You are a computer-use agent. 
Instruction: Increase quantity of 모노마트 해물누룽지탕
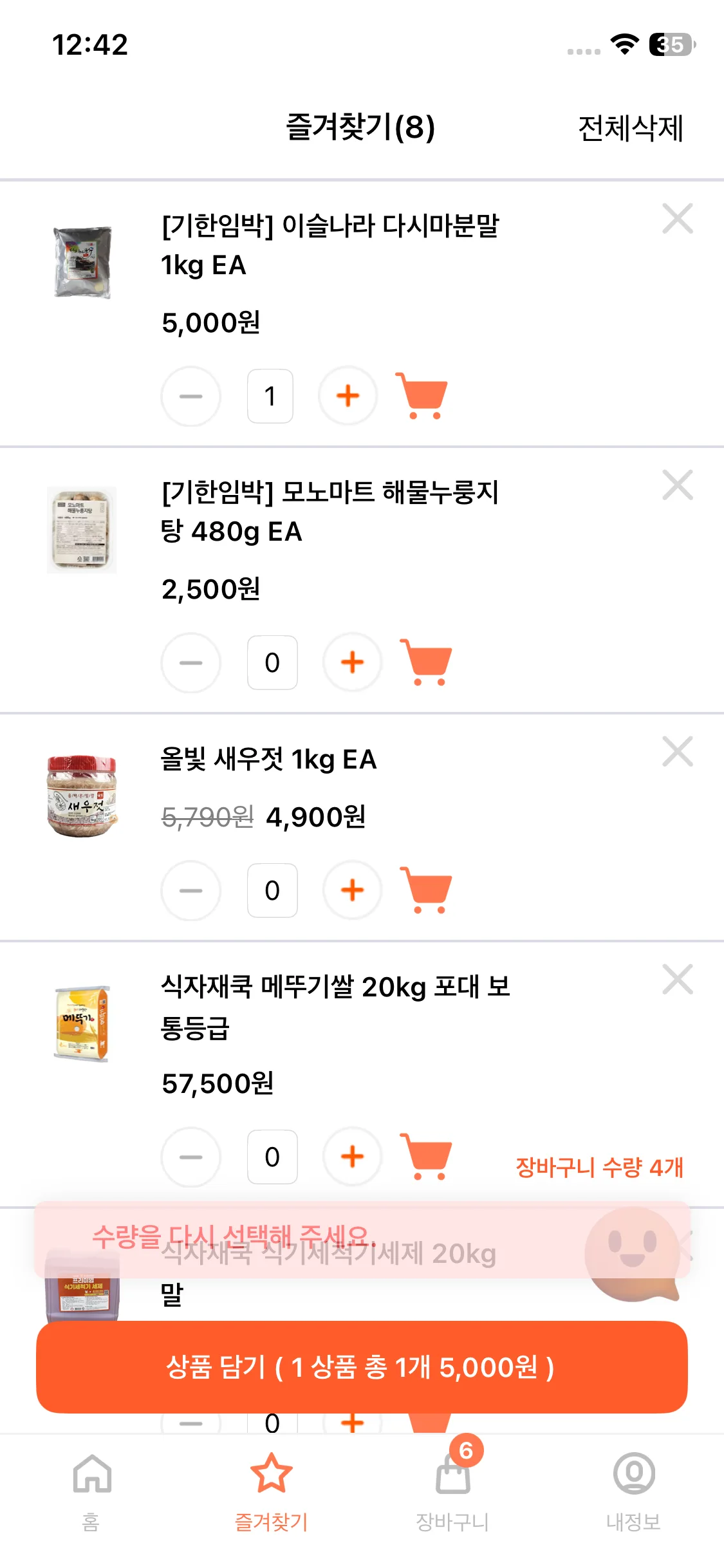click(x=352, y=662)
